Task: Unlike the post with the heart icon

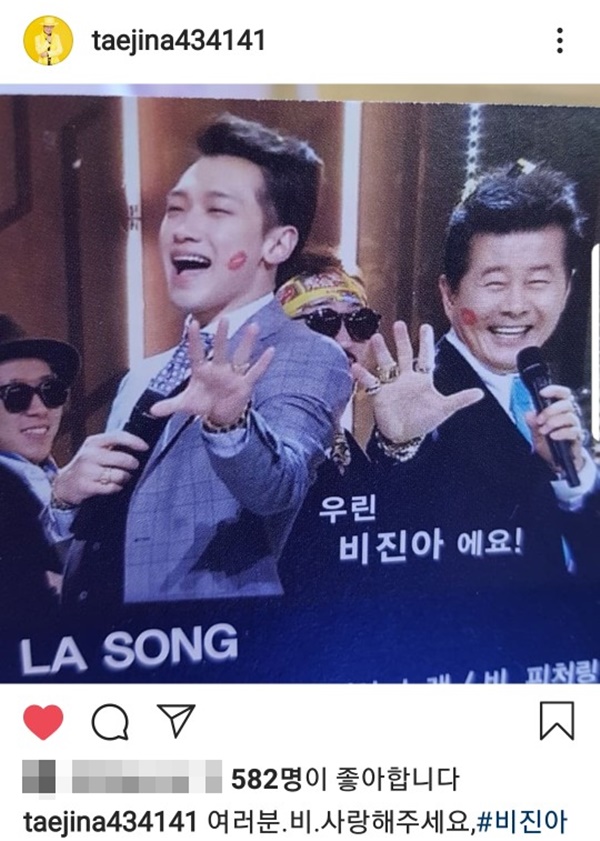Action: [43, 721]
